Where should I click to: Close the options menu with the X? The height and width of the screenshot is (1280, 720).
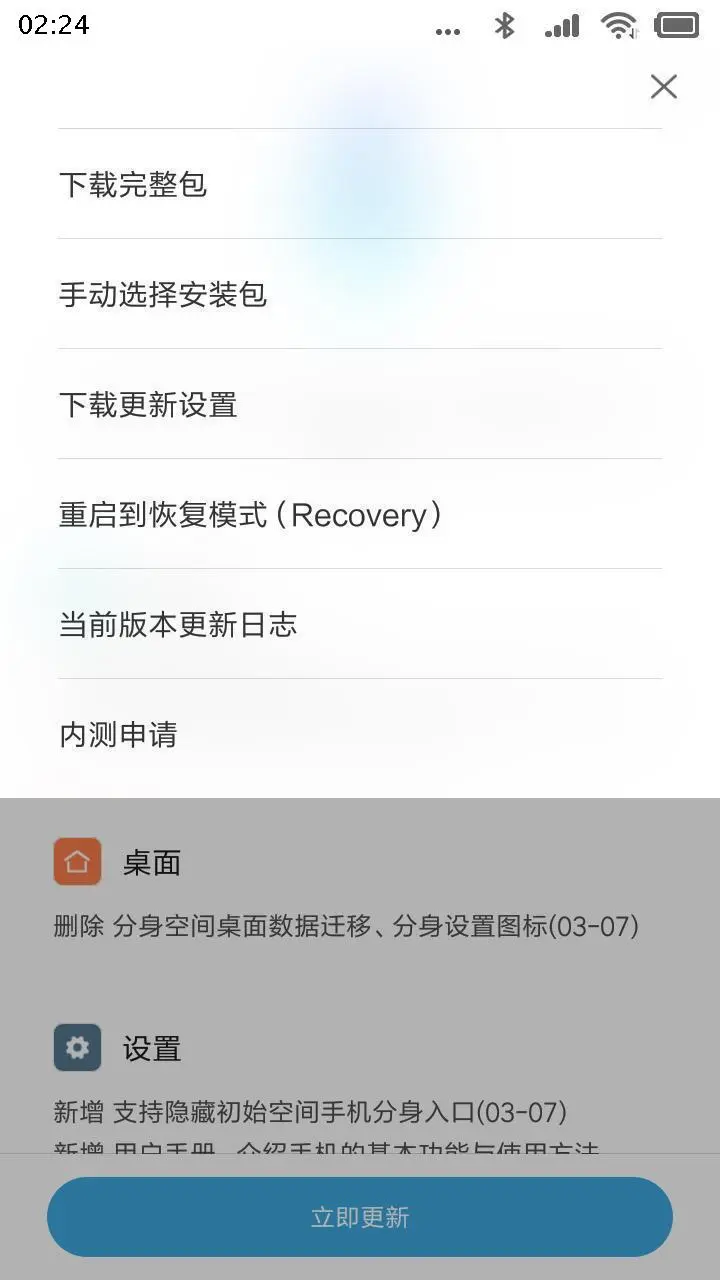663,87
